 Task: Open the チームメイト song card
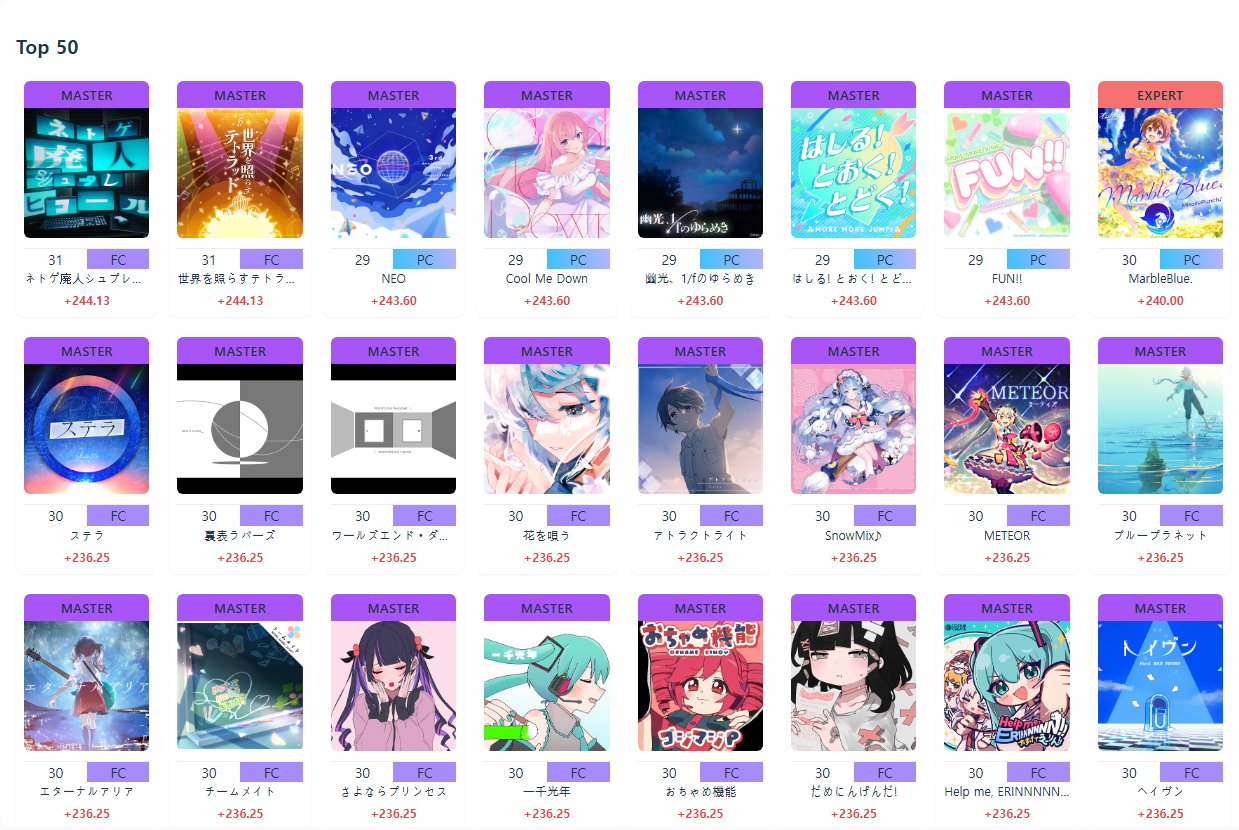[x=239, y=686]
